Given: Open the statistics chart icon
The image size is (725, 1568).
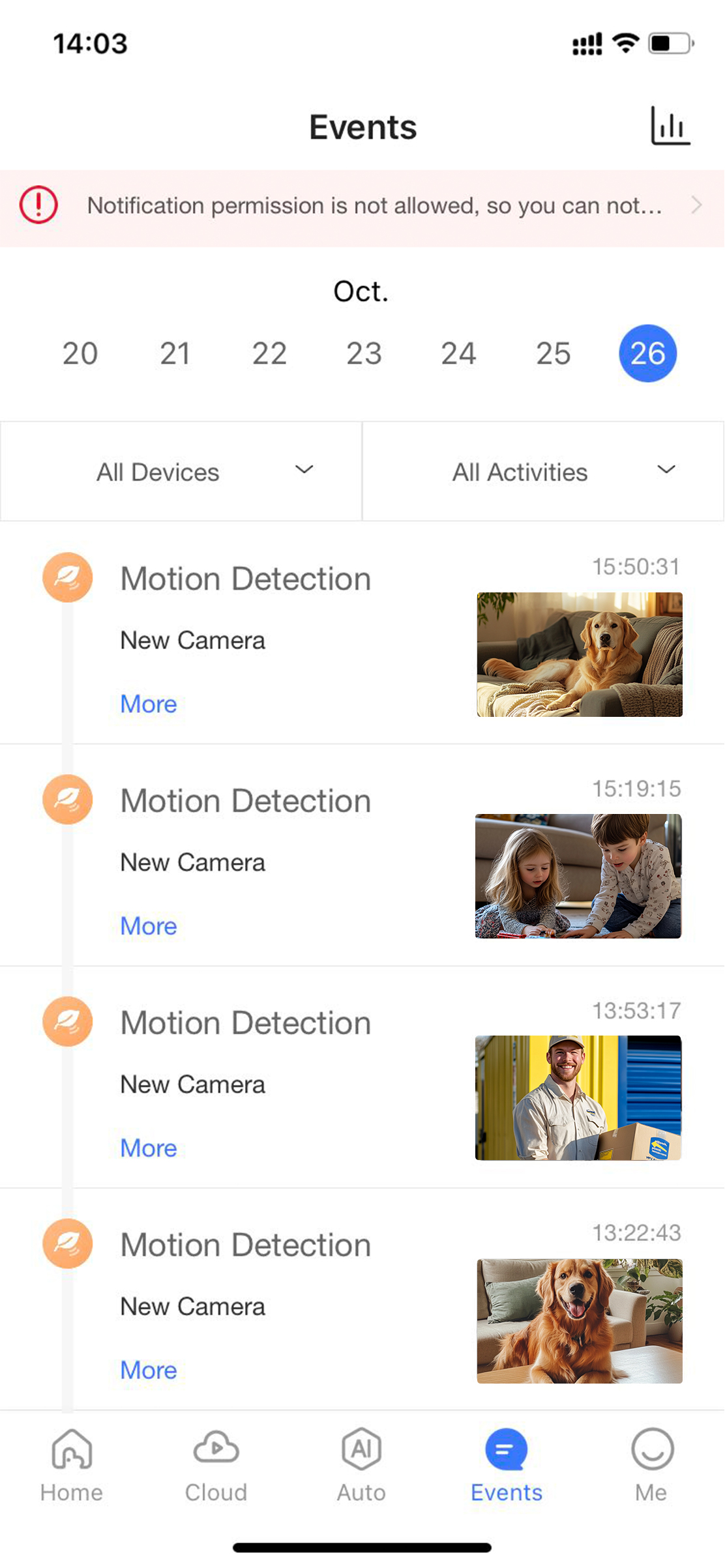Looking at the screenshot, I should [x=670, y=126].
